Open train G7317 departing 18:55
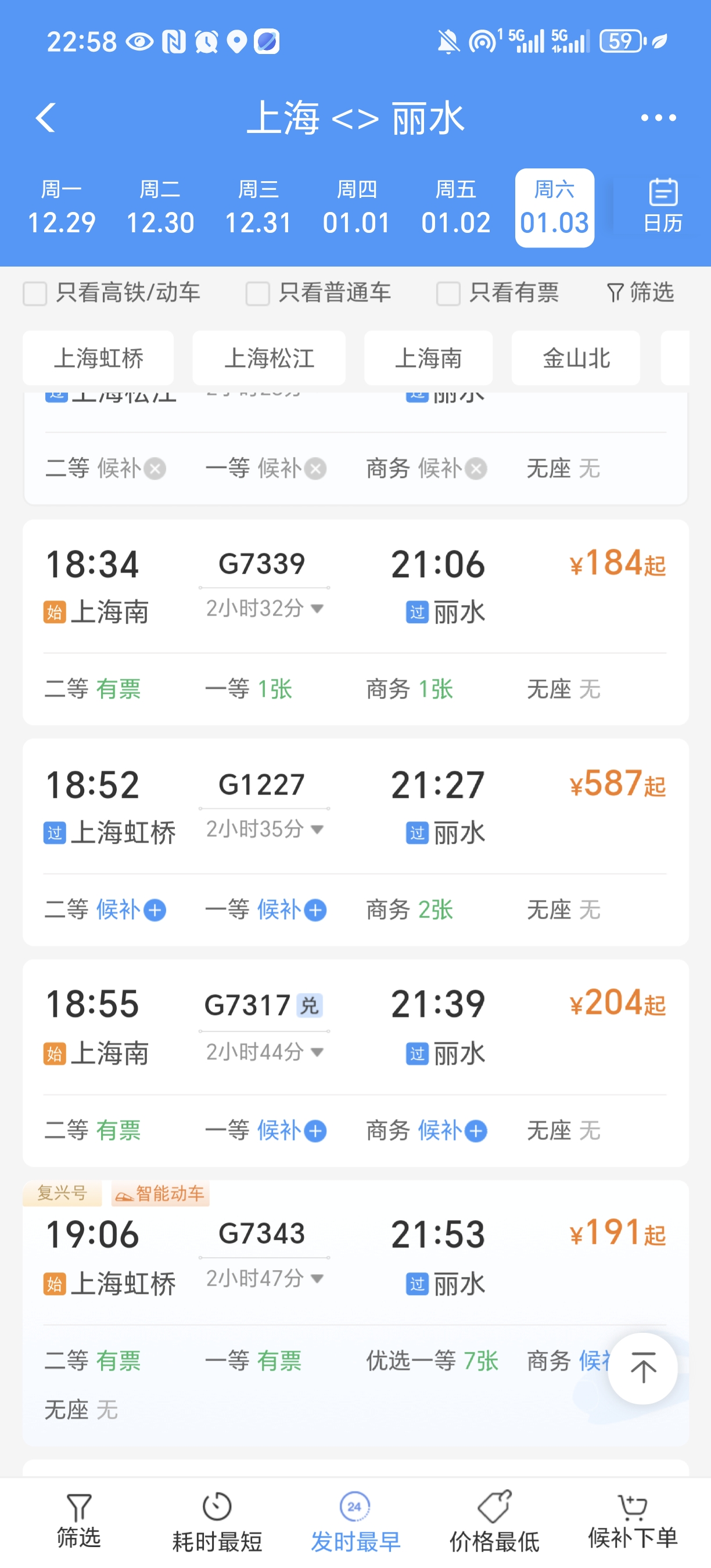Screen dimensions: 711x1568 (x=355, y=1028)
